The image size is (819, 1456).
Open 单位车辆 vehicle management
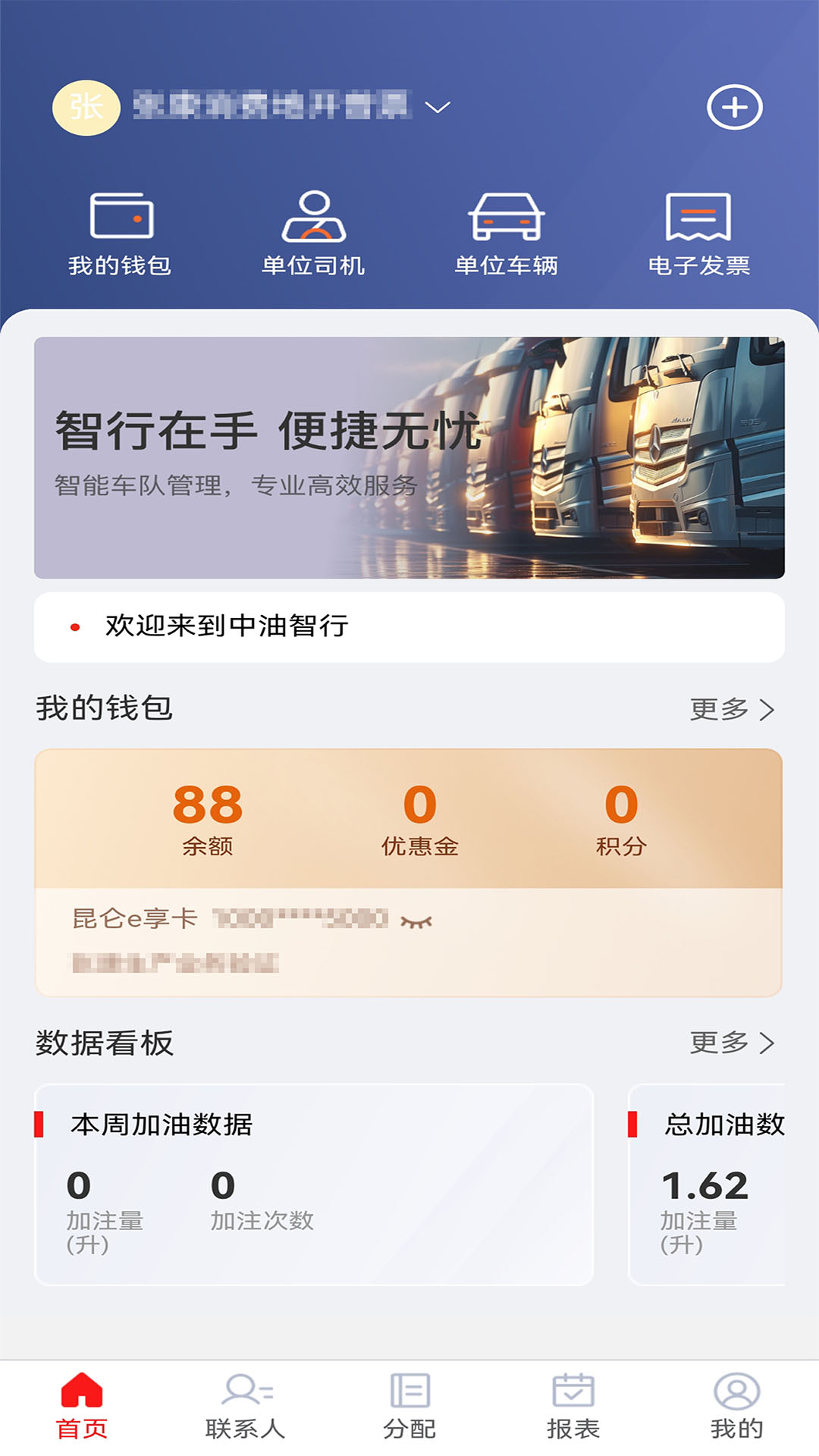pyautogui.click(x=506, y=234)
